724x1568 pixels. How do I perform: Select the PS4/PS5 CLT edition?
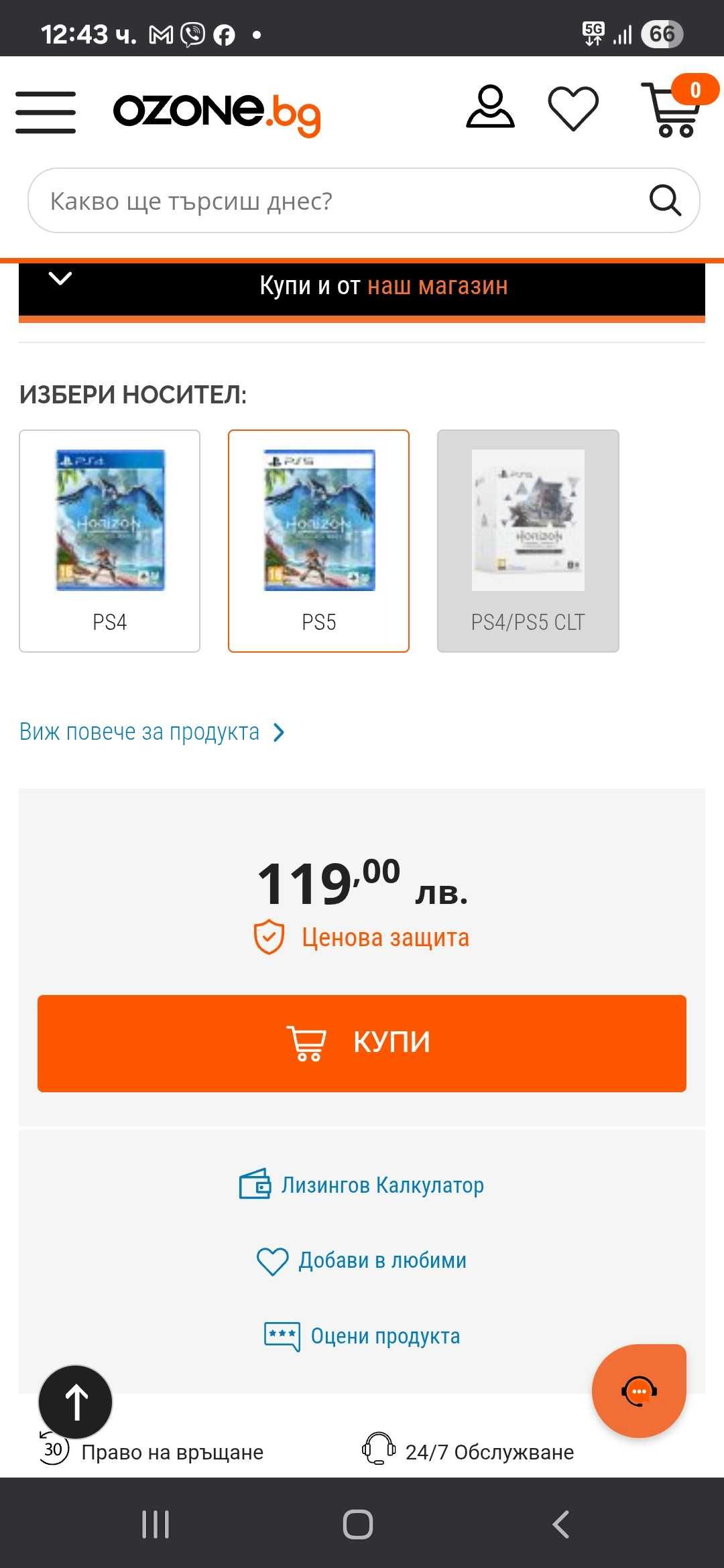(x=528, y=541)
